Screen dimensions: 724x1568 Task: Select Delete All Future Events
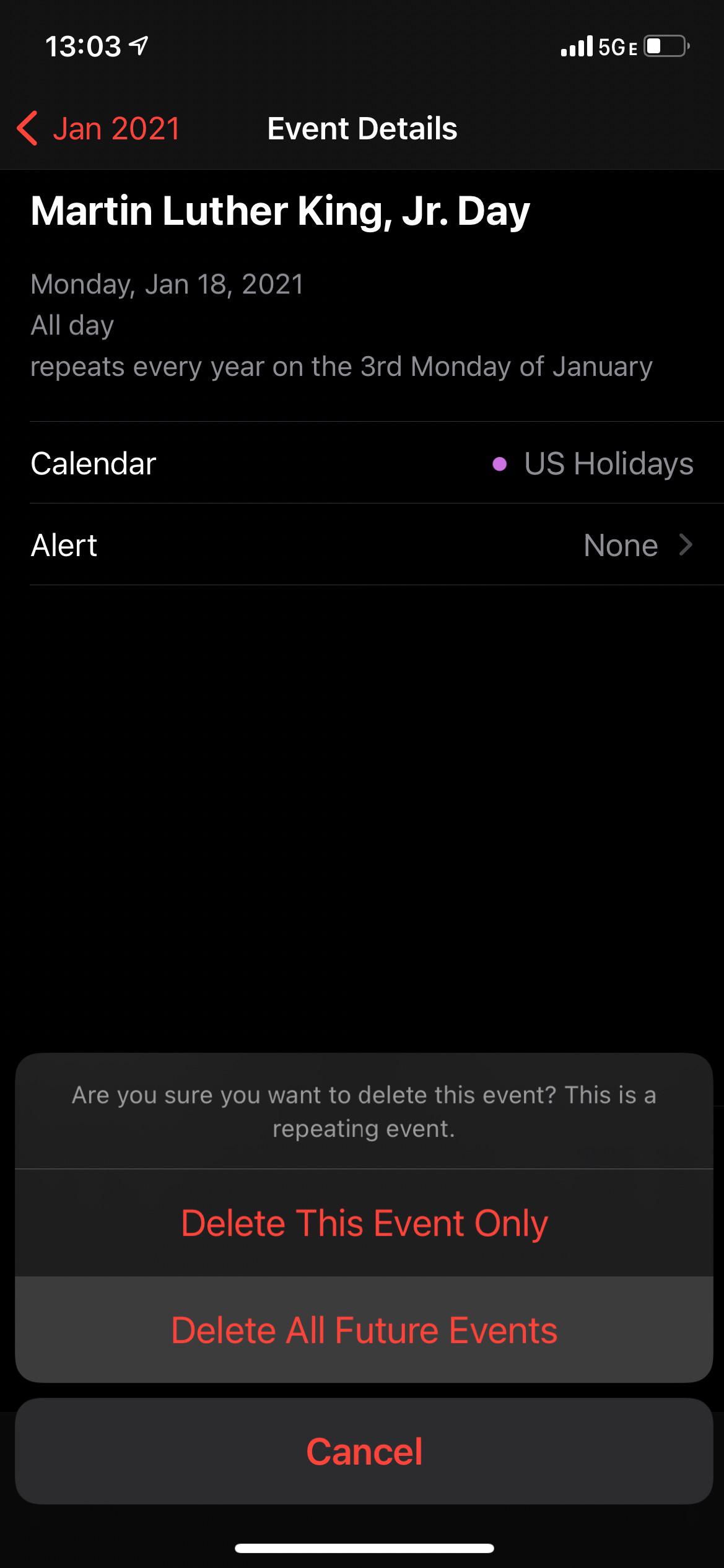[x=364, y=1330]
